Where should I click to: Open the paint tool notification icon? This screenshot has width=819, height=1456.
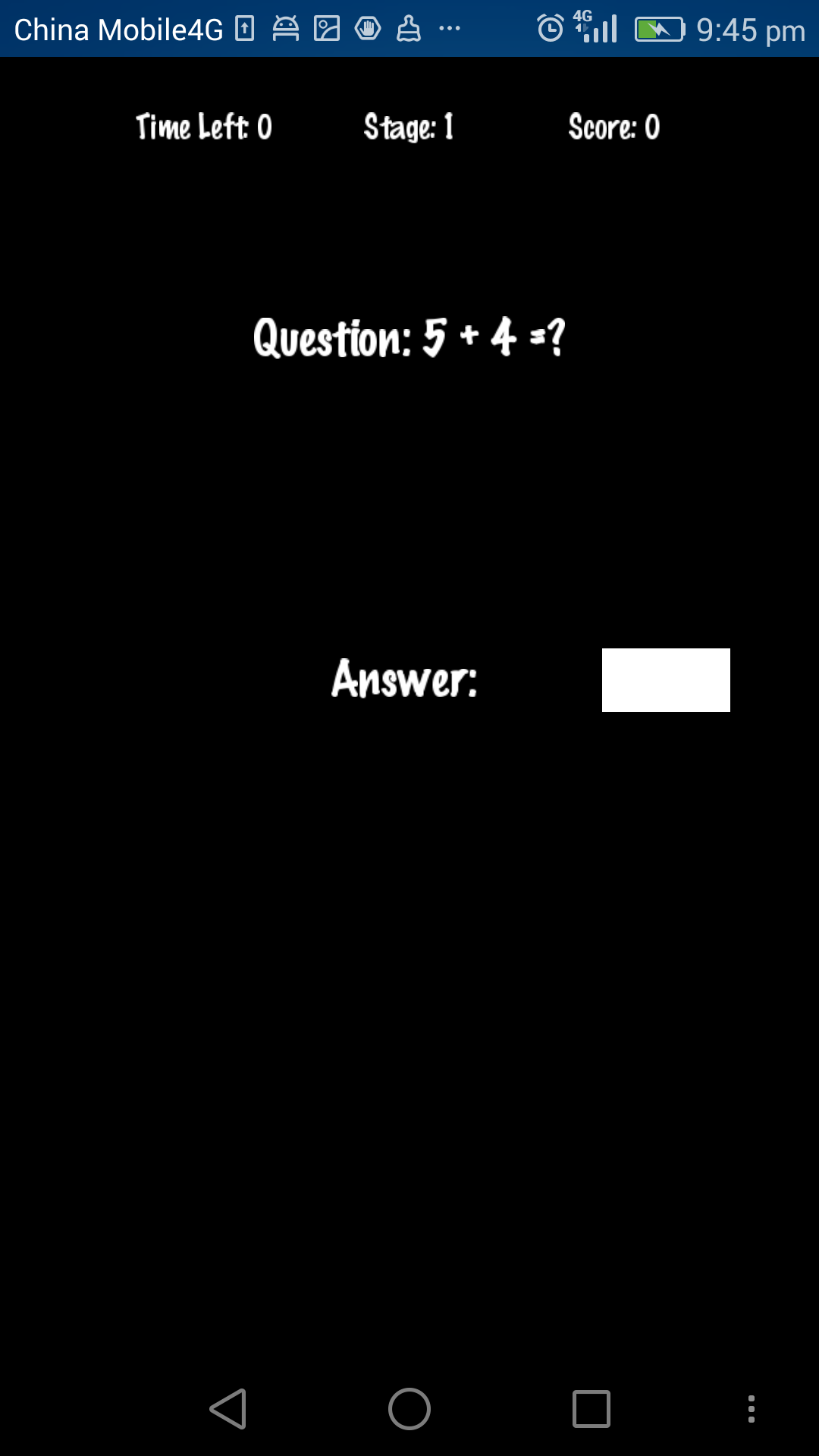pyautogui.click(x=408, y=29)
